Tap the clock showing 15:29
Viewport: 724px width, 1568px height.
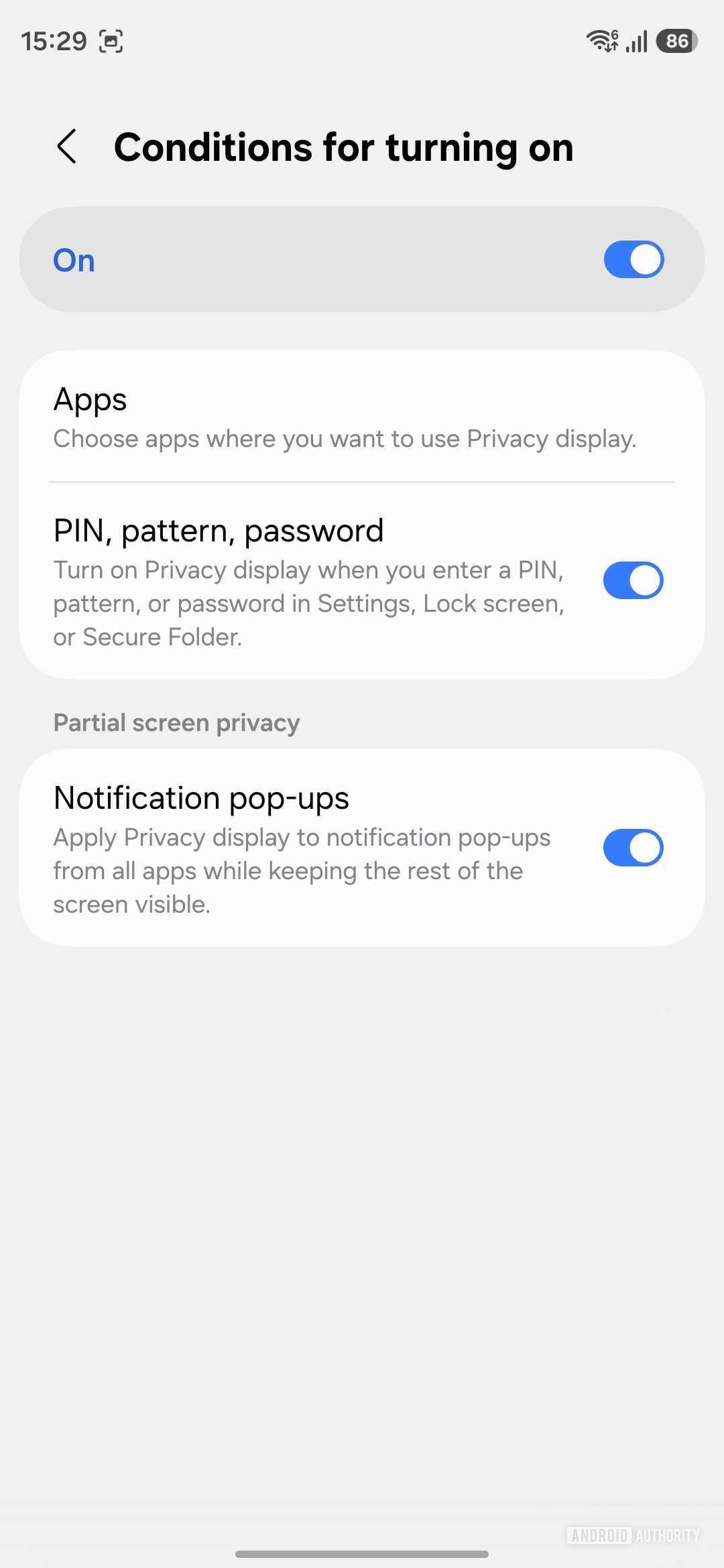[54, 40]
